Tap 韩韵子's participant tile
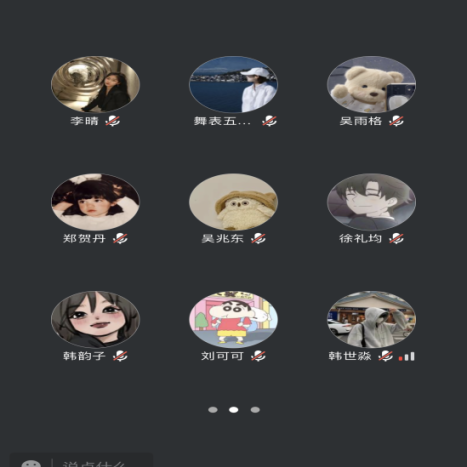The width and height of the screenshot is (467, 467). tap(95, 319)
